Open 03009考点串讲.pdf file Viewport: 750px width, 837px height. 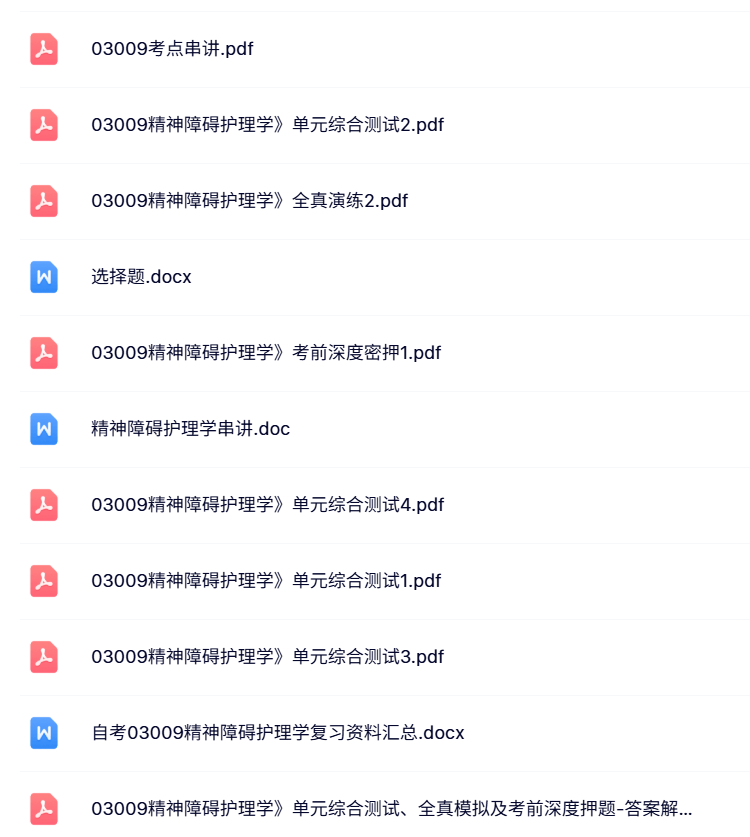point(172,49)
